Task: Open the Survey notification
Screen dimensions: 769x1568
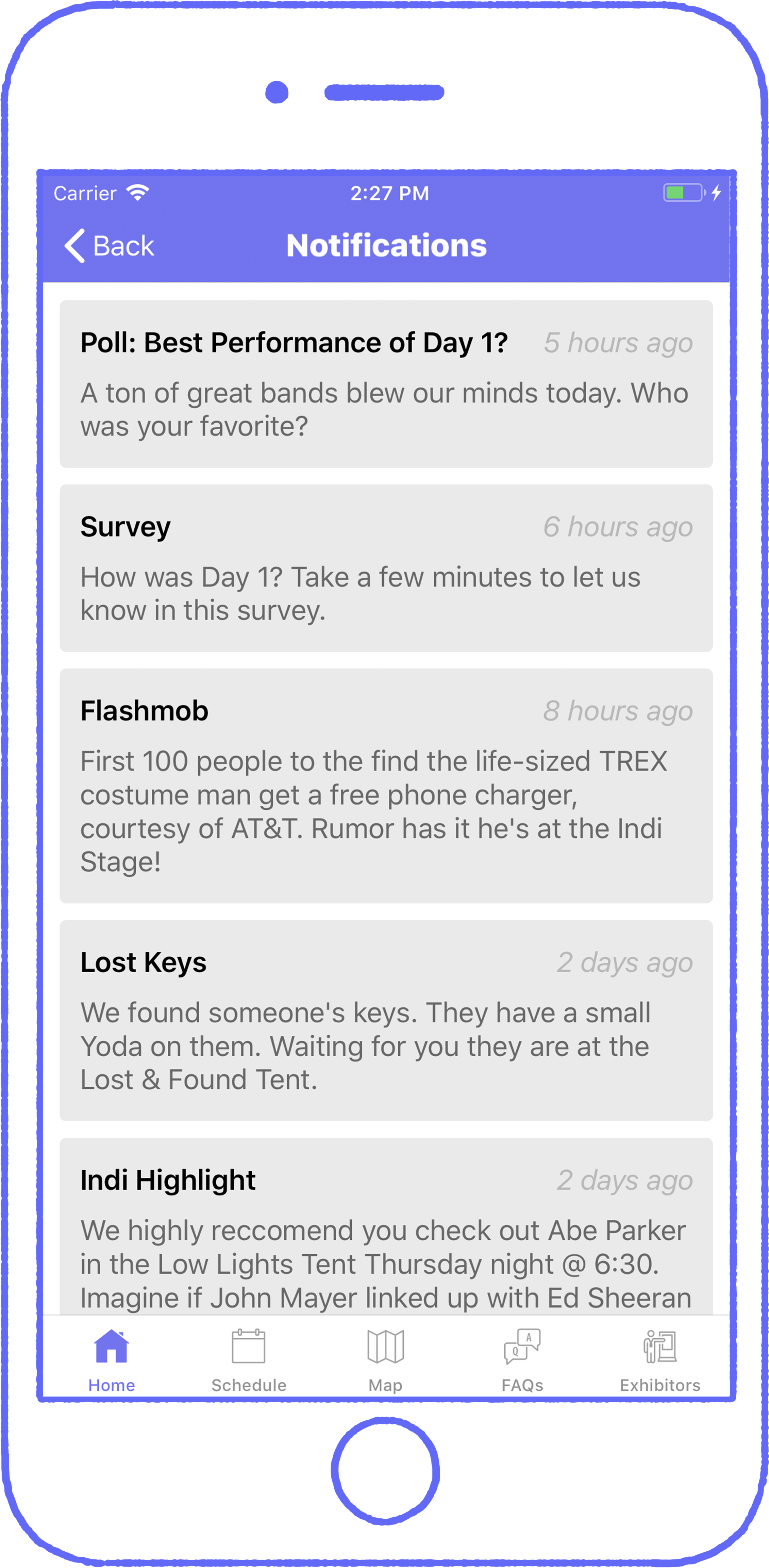Action: point(386,568)
